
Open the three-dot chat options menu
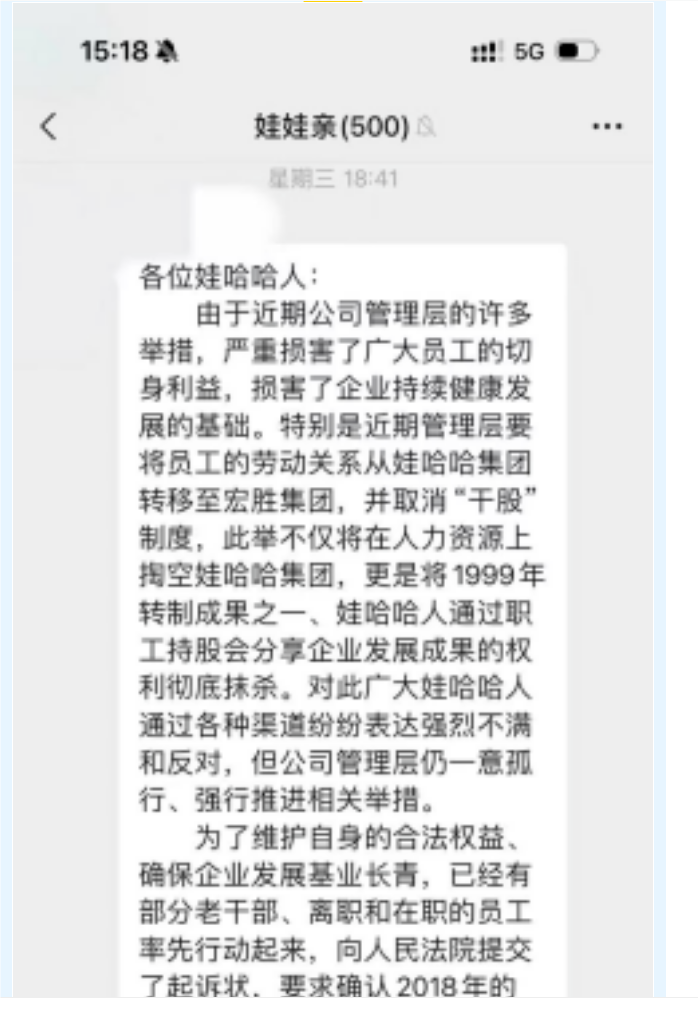pyautogui.click(x=607, y=127)
